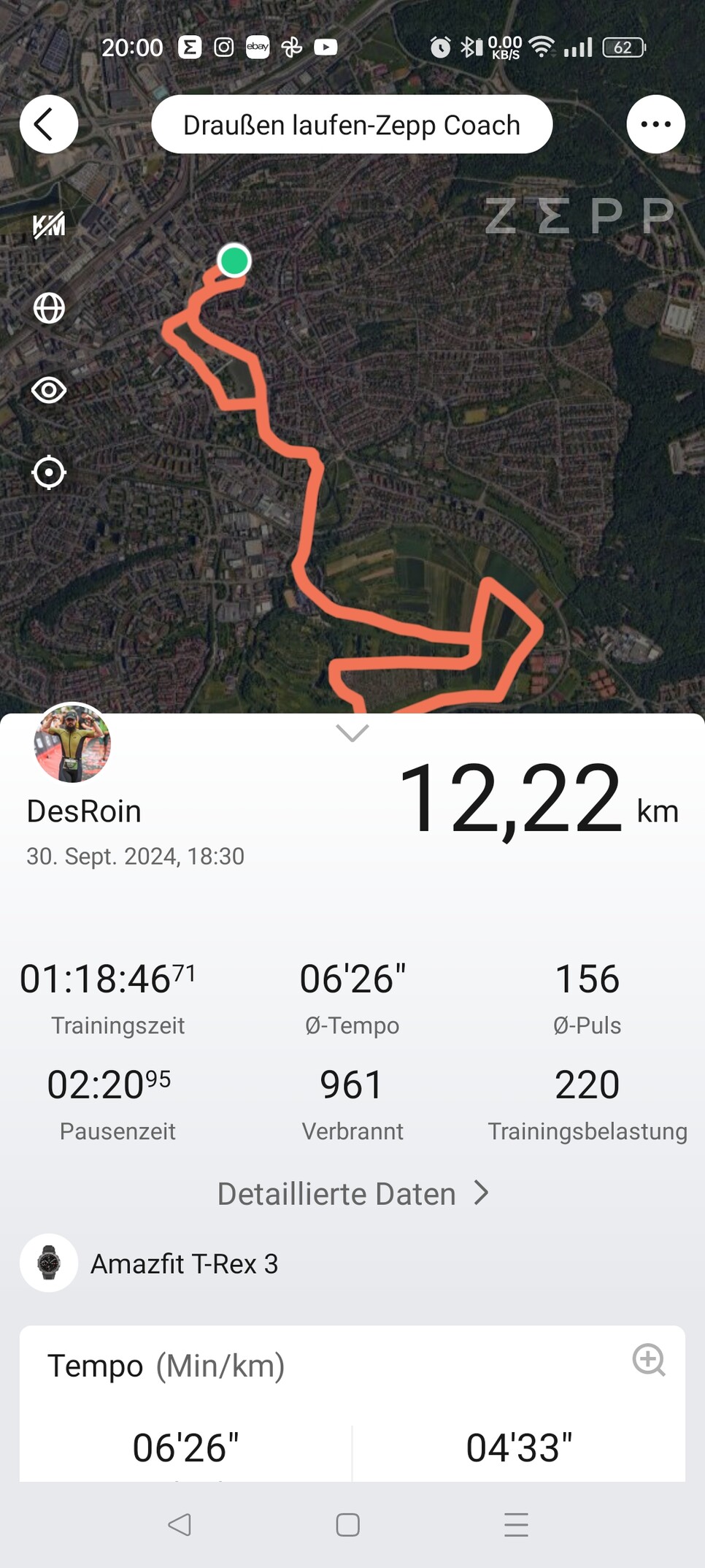Toggle the KM markers on the map
The height and width of the screenshot is (1568, 705).
point(49,225)
